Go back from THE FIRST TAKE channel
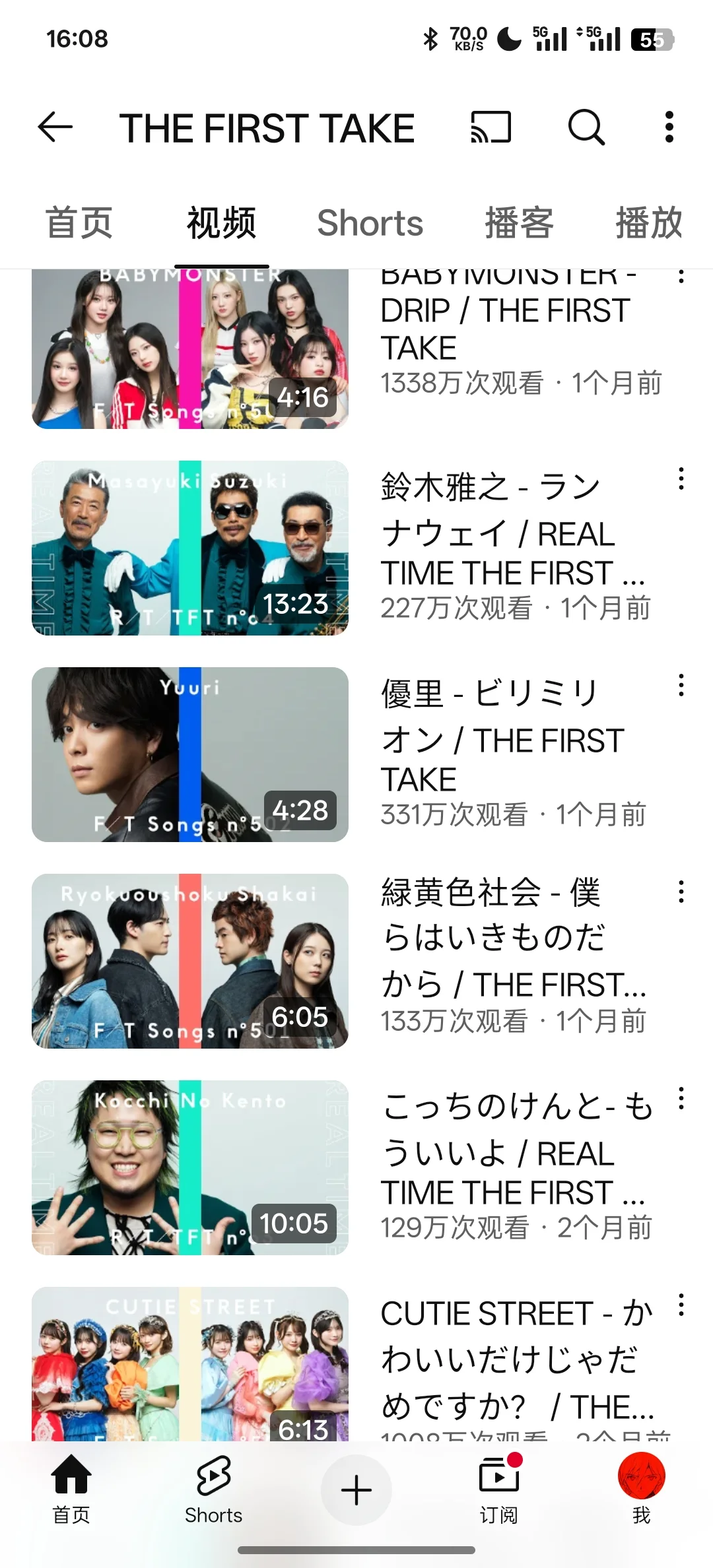The image size is (713, 1568). tap(55, 127)
